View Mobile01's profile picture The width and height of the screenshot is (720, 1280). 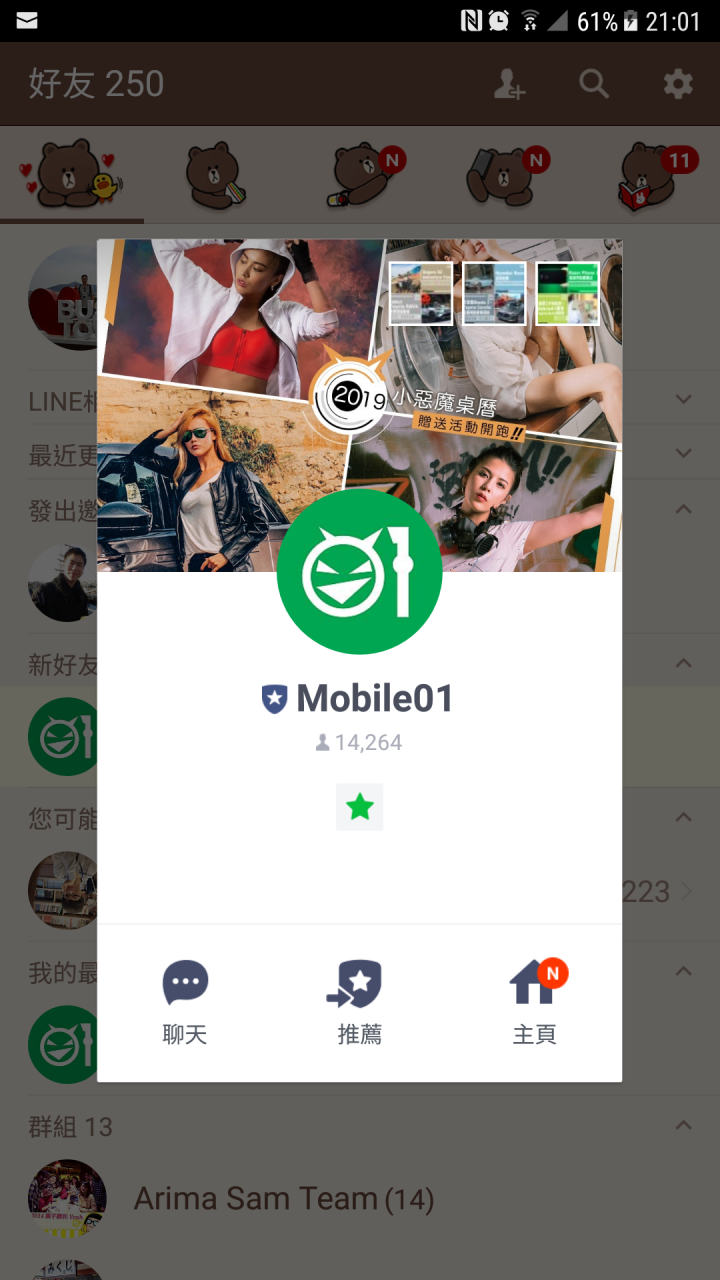pyautogui.click(x=359, y=571)
